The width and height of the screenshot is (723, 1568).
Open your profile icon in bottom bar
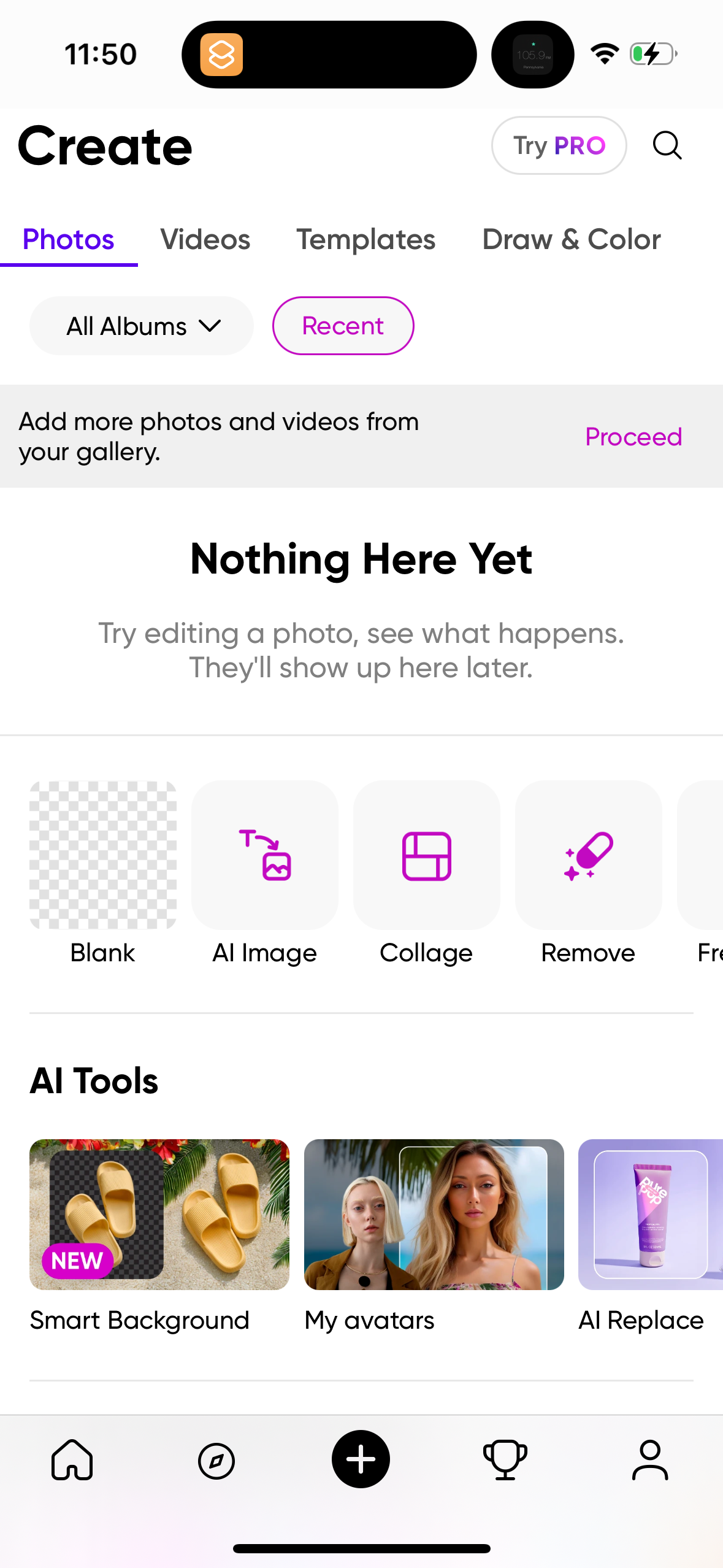coord(650,1460)
